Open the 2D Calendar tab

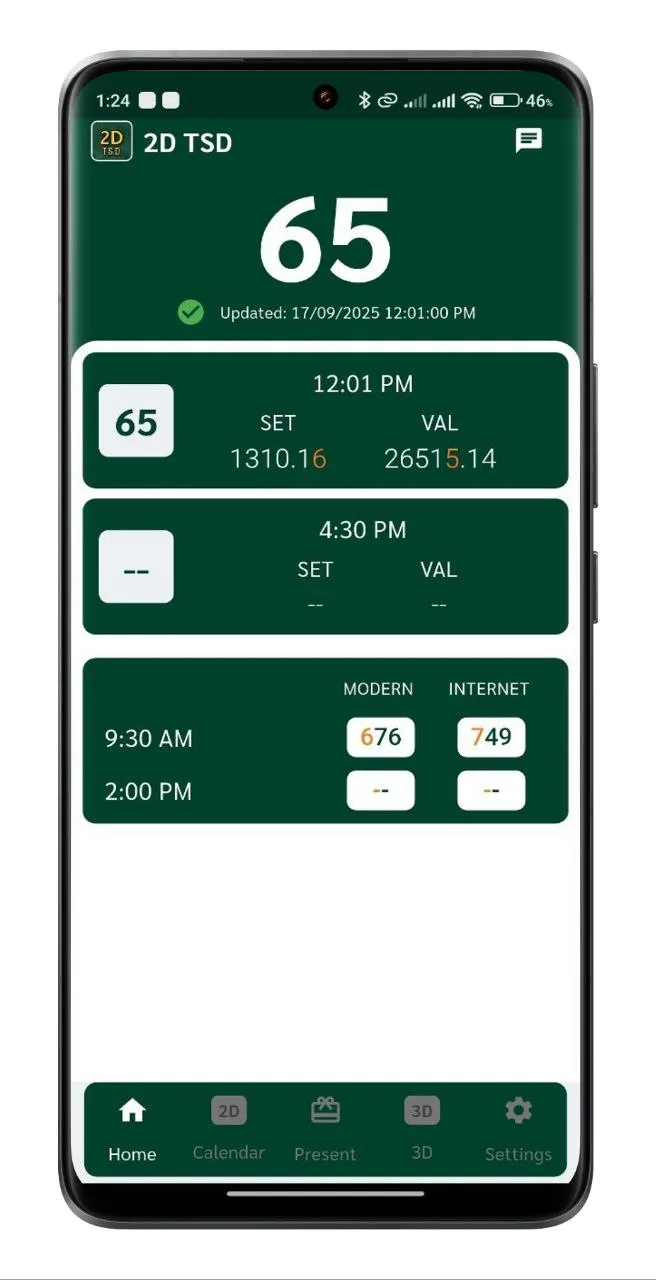pyautogui.click(x=228, y=1130)
